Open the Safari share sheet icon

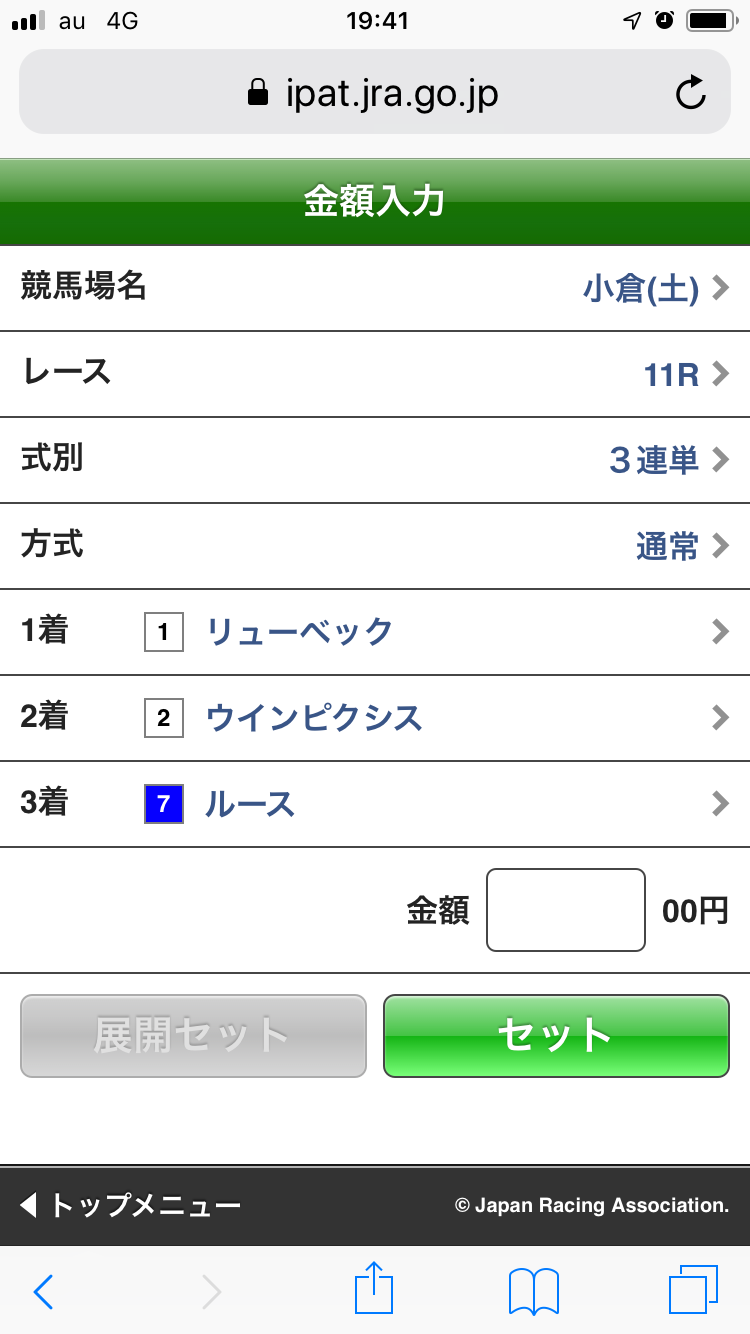(x=373, y=1290)
